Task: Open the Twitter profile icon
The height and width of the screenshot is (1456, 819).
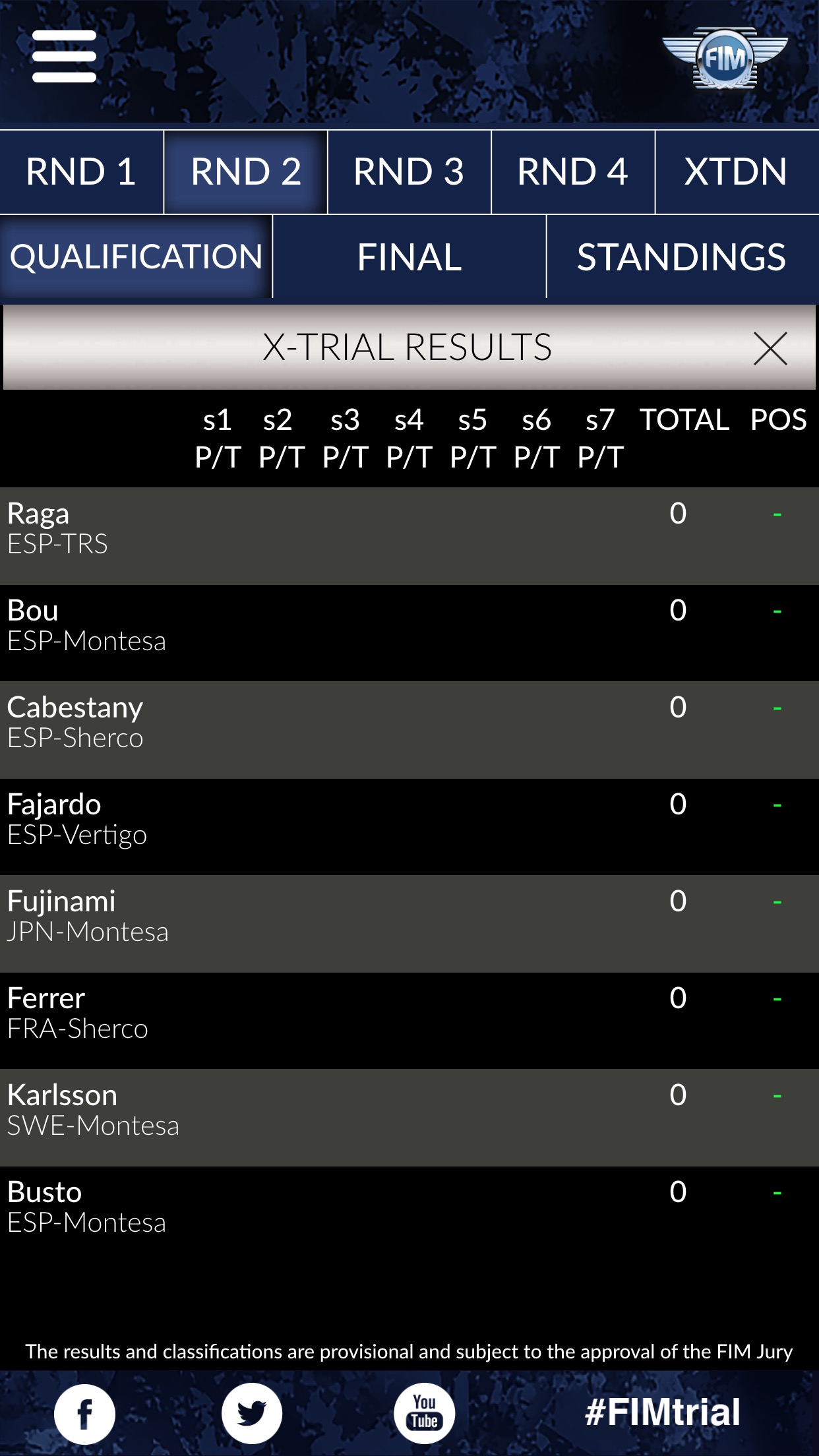Action: 252,1414
